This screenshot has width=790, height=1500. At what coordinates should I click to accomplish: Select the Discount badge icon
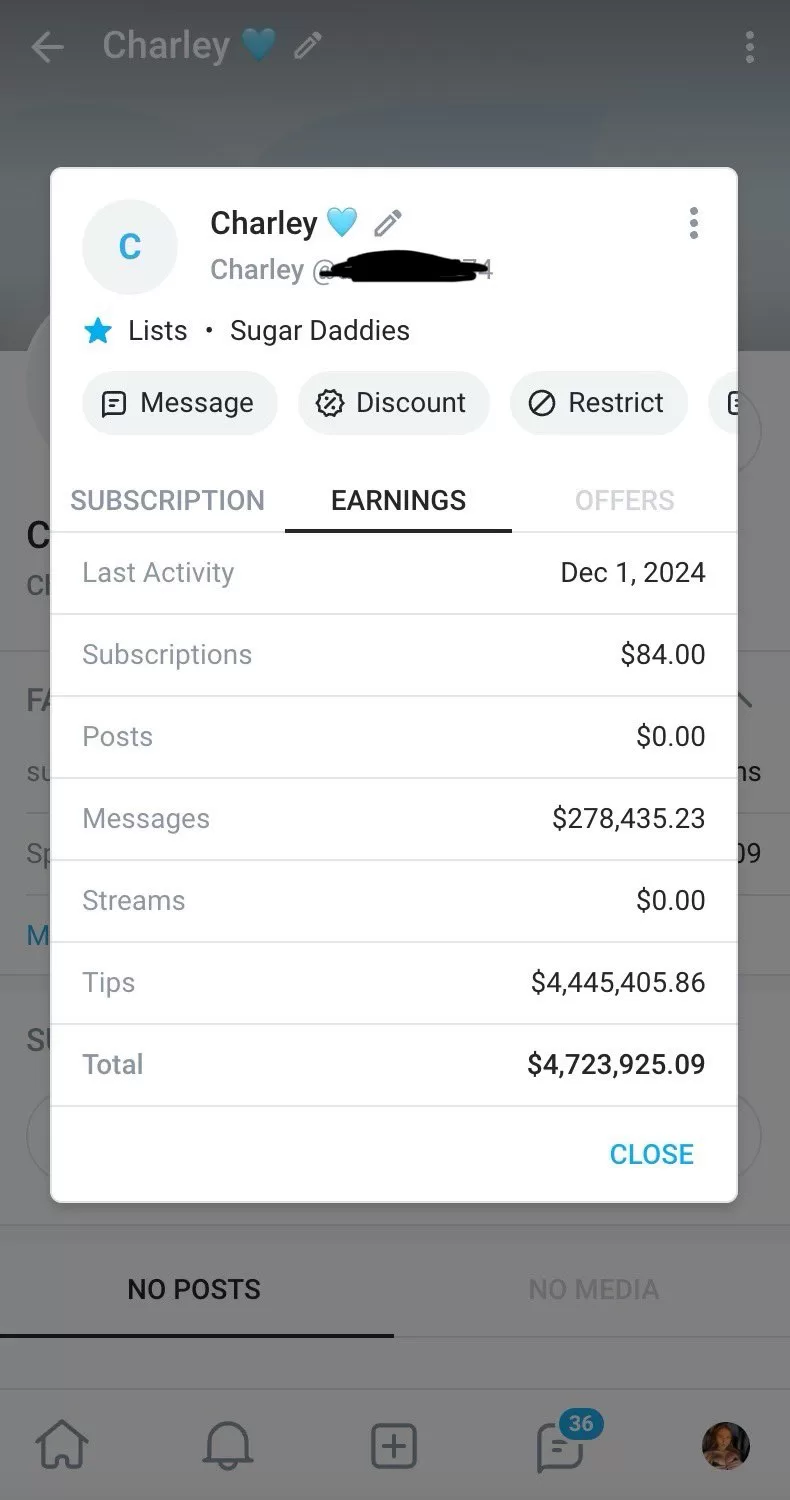pyautogui.click(x=330, y=403)
